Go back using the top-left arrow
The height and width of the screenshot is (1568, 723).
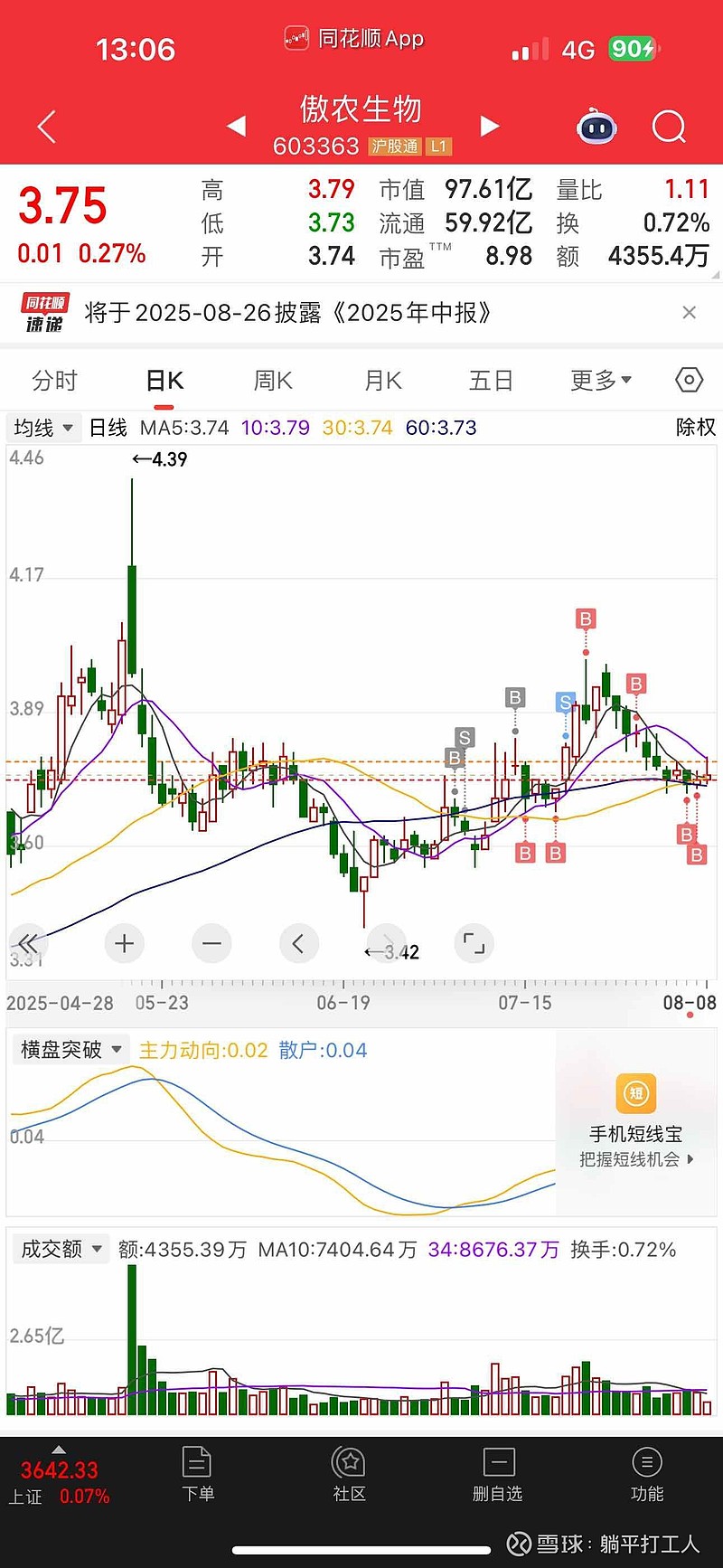click(47, 127)
